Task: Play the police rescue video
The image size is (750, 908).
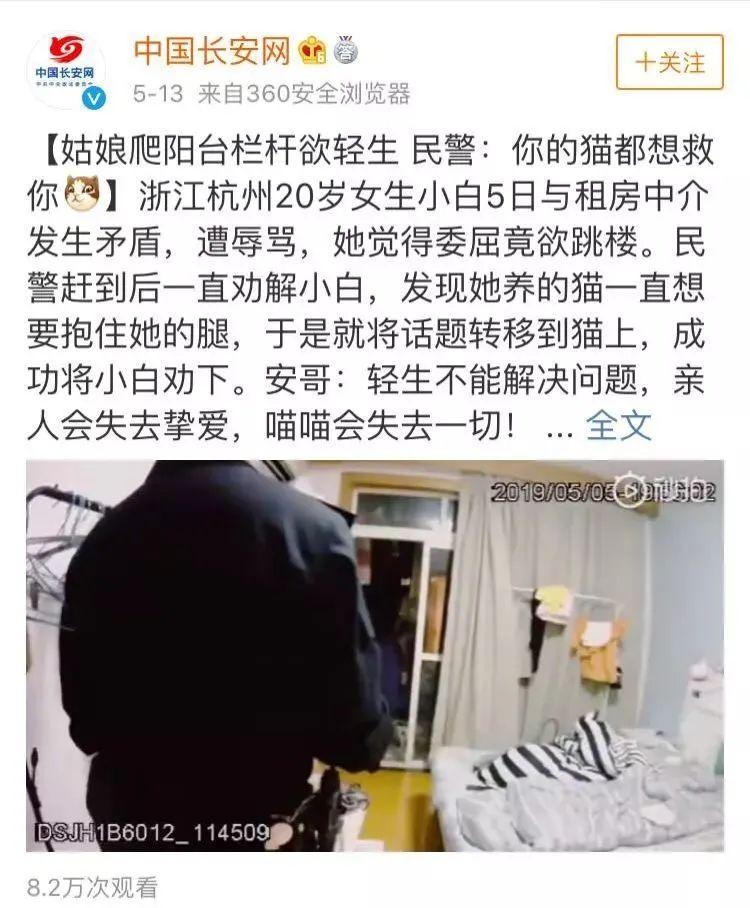Action: (x=374, y=655)
